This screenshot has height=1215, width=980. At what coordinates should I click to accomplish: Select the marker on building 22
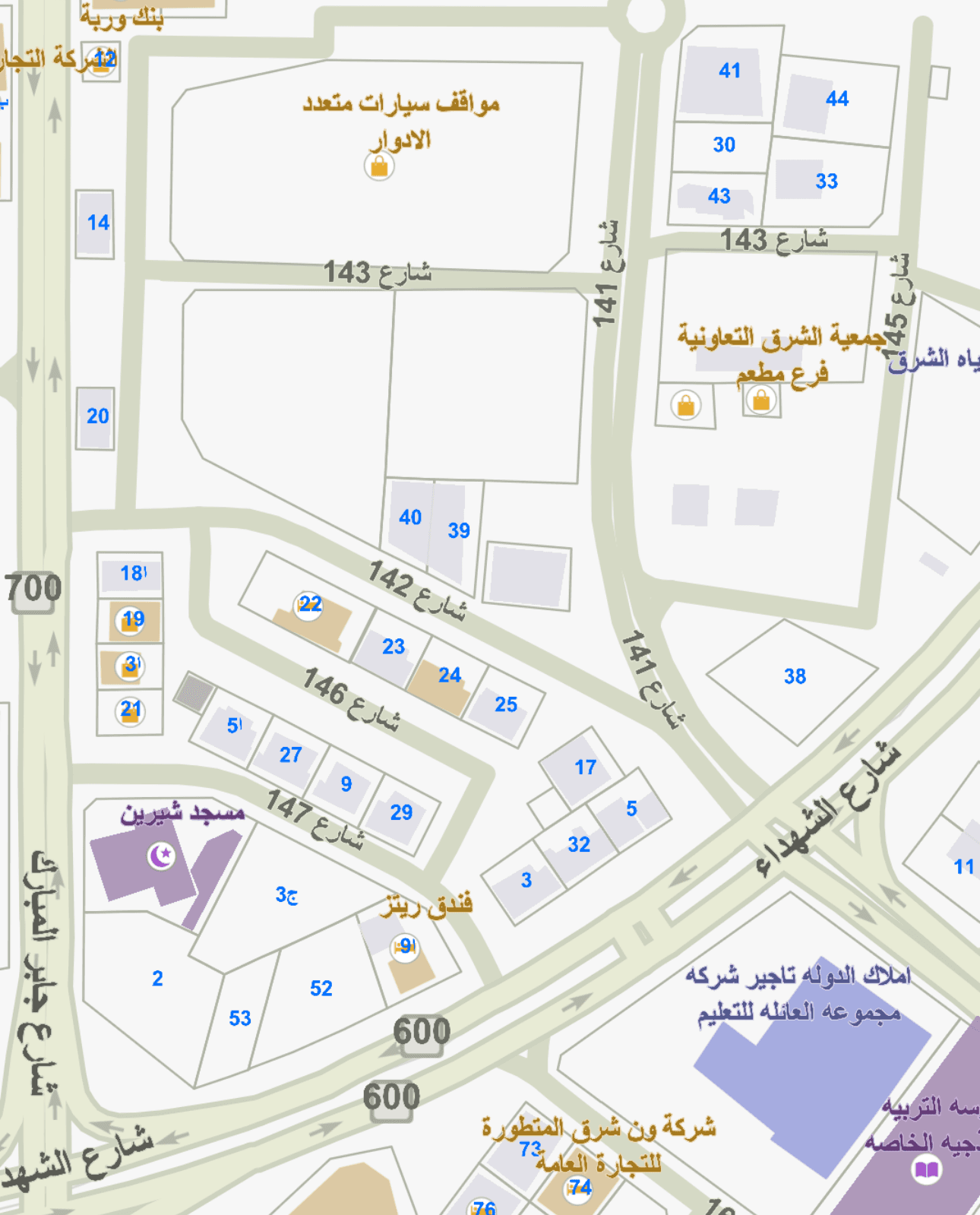[308, 606]
